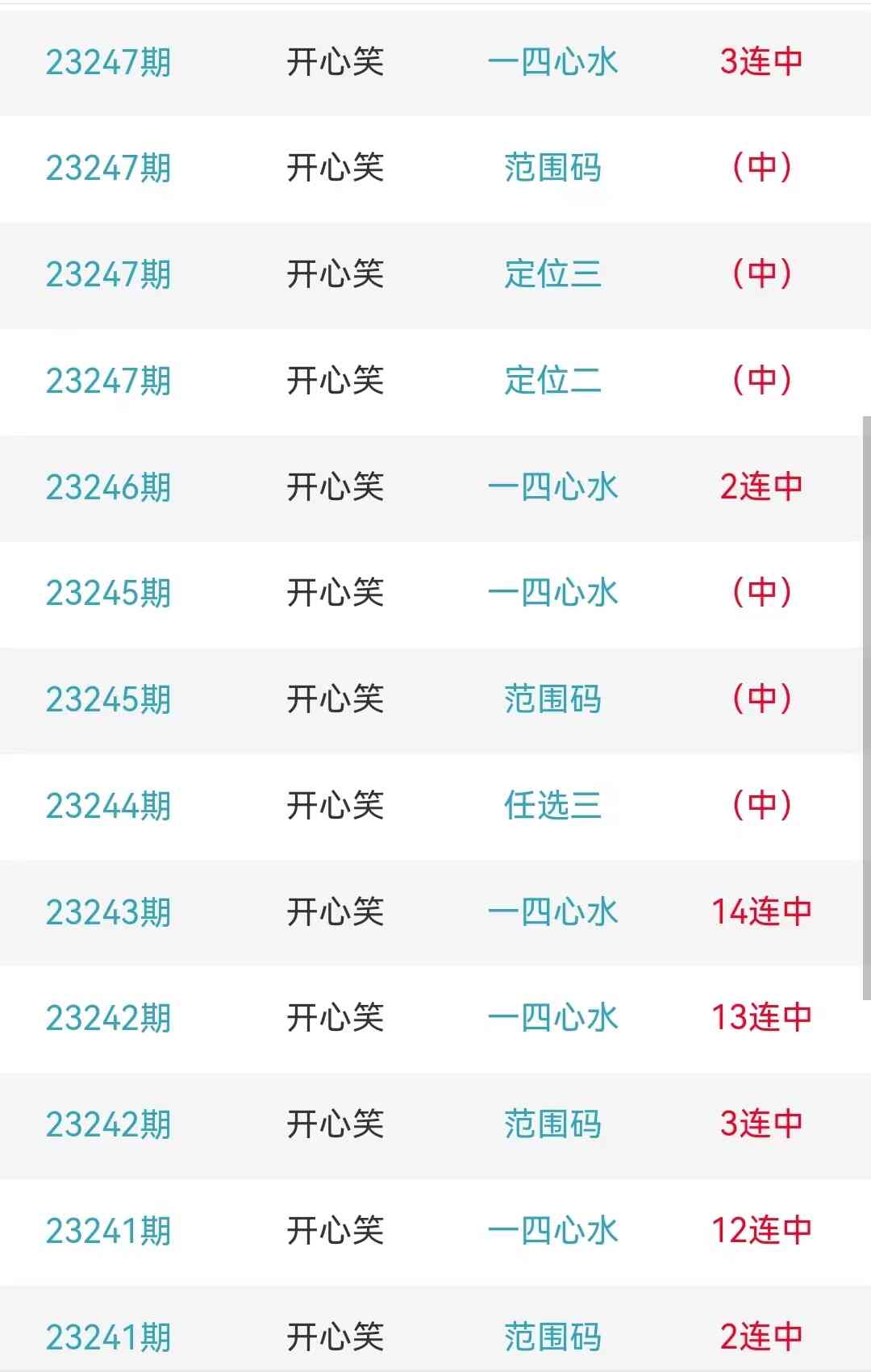View the 23242期 范围码 3连中 entry
This screenshot has width=871, height=1372.
pyautogui.click(x=552, y=1124)
